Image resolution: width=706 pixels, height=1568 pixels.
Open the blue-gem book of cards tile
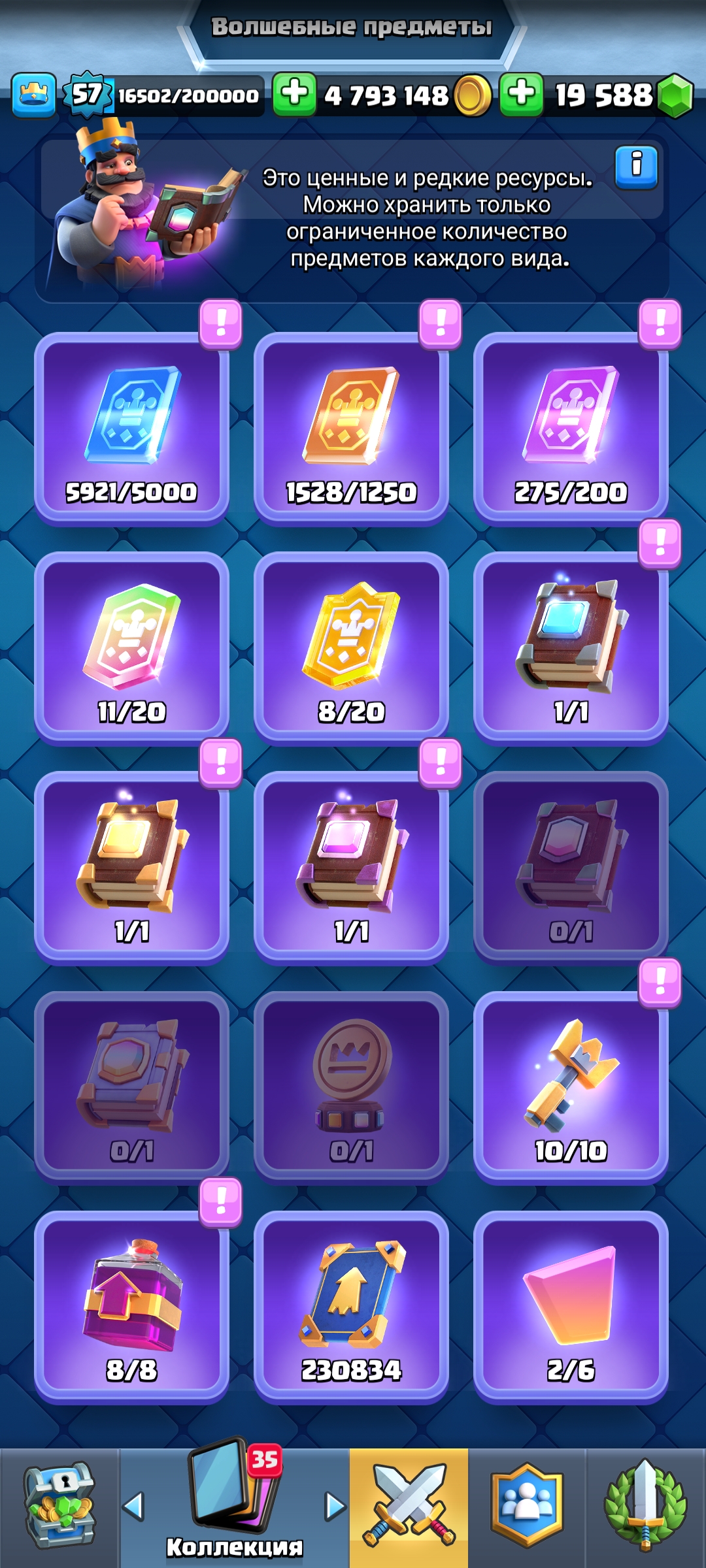pos(571,647)
